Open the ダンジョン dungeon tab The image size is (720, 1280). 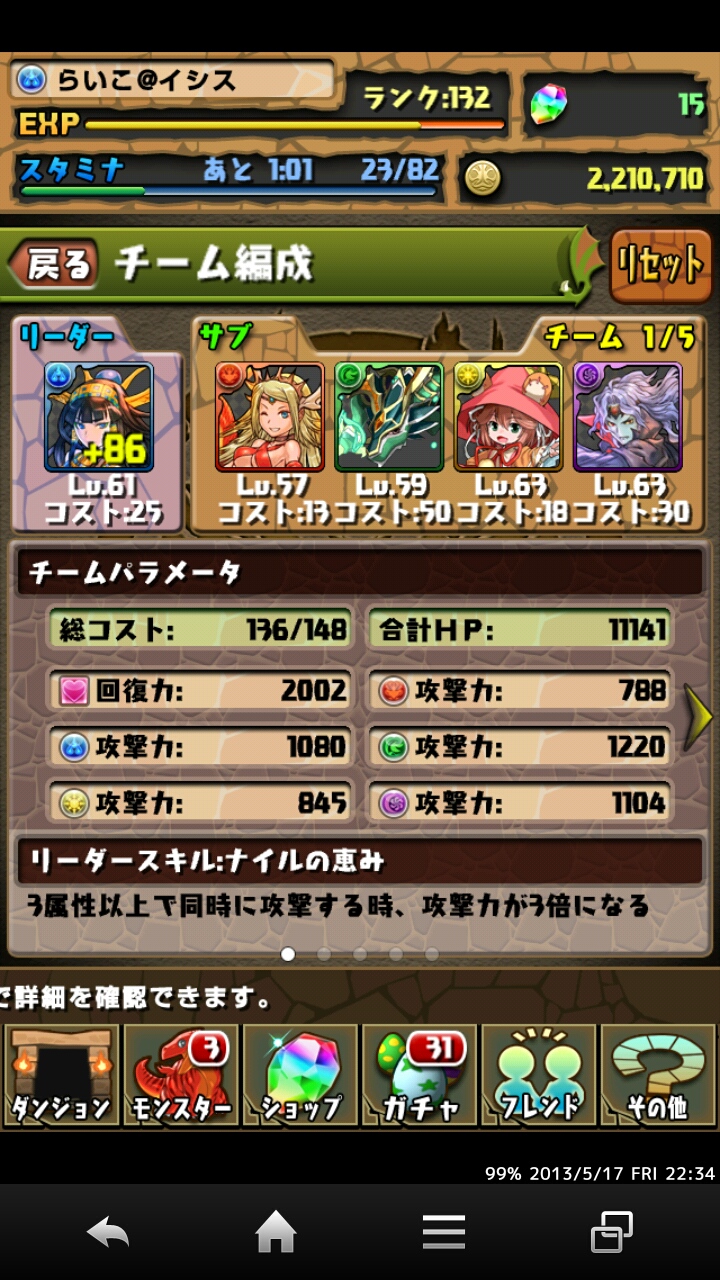click(61, 1075)
